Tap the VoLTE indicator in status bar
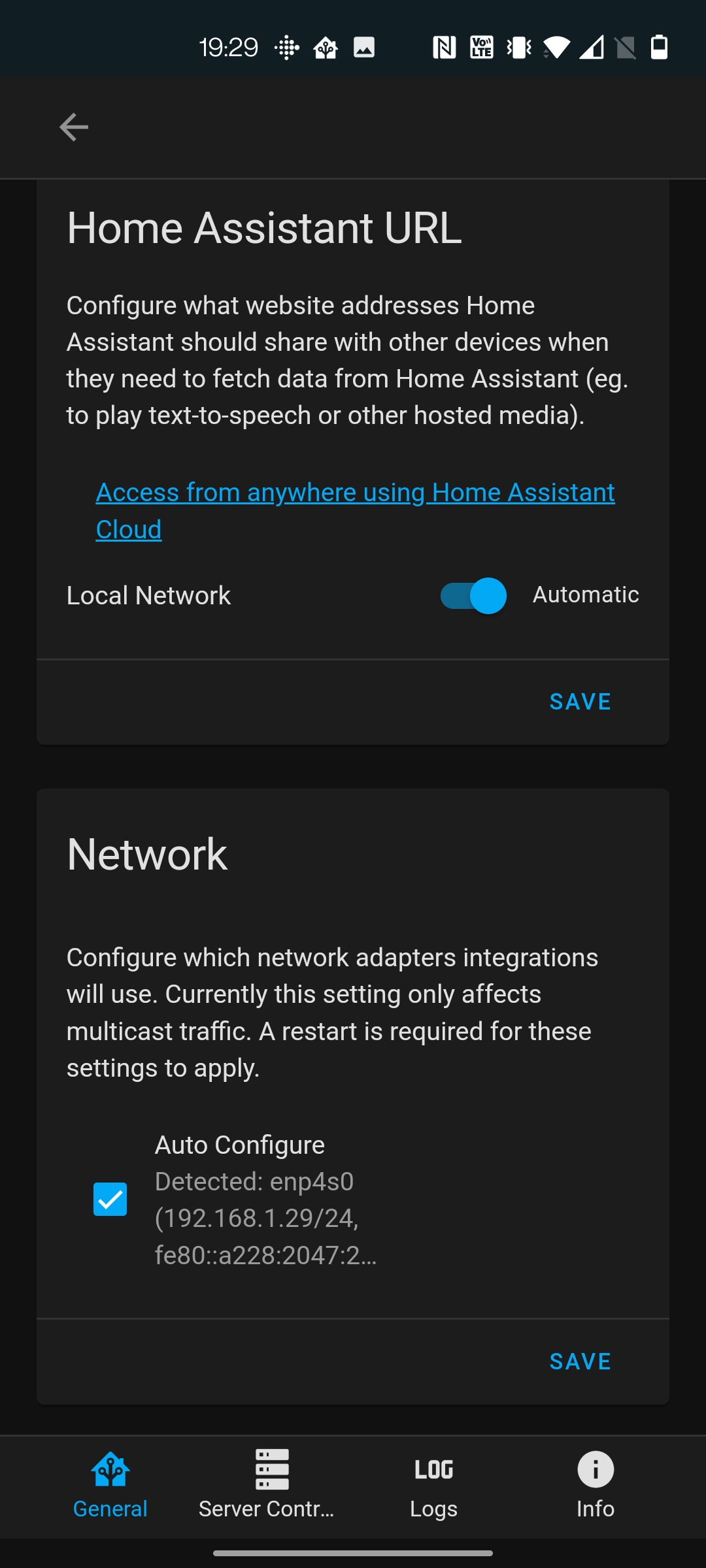The image size is (706, 1568). (480, 46)
